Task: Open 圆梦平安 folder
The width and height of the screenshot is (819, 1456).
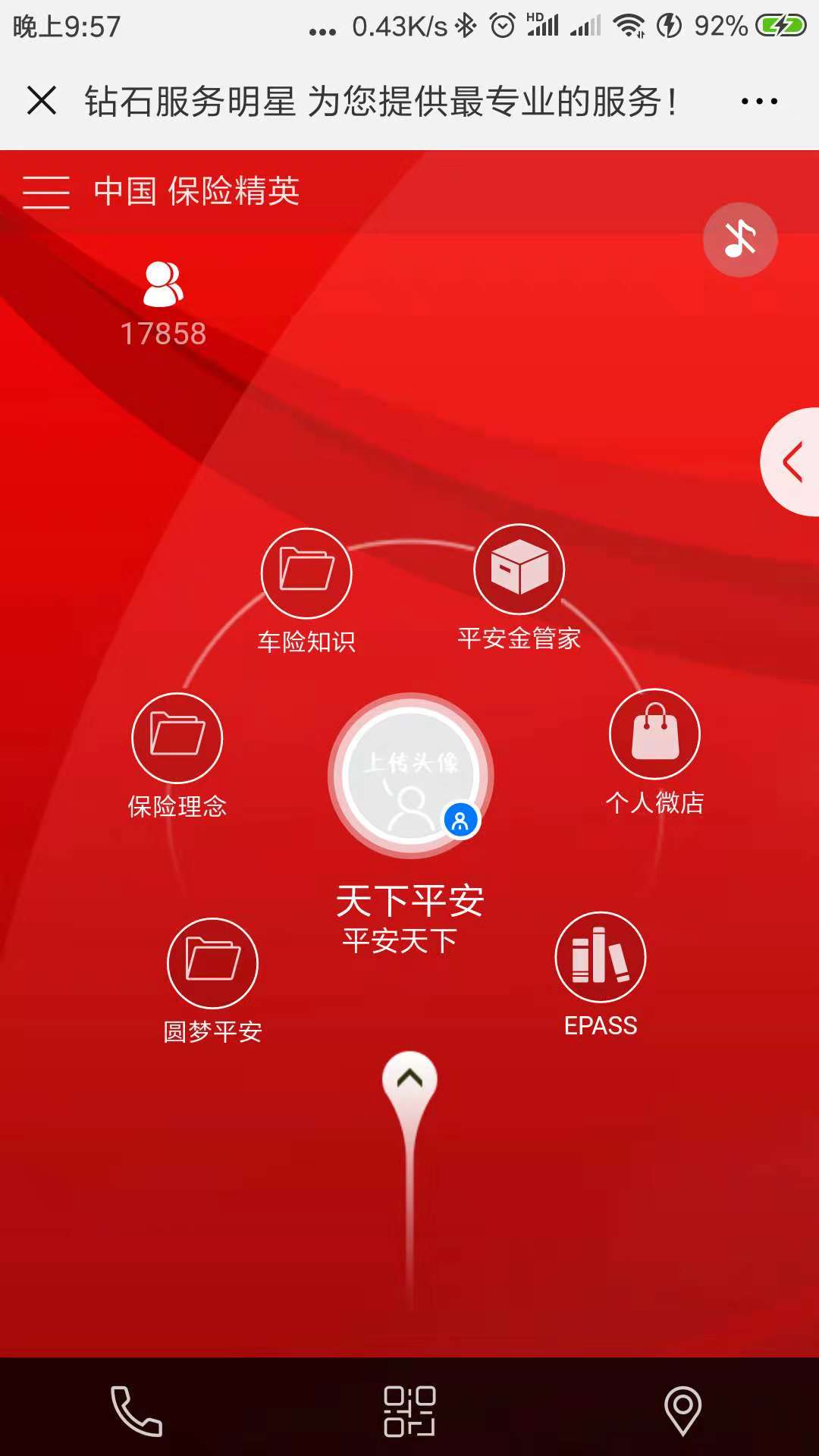Action: [212, 962]
